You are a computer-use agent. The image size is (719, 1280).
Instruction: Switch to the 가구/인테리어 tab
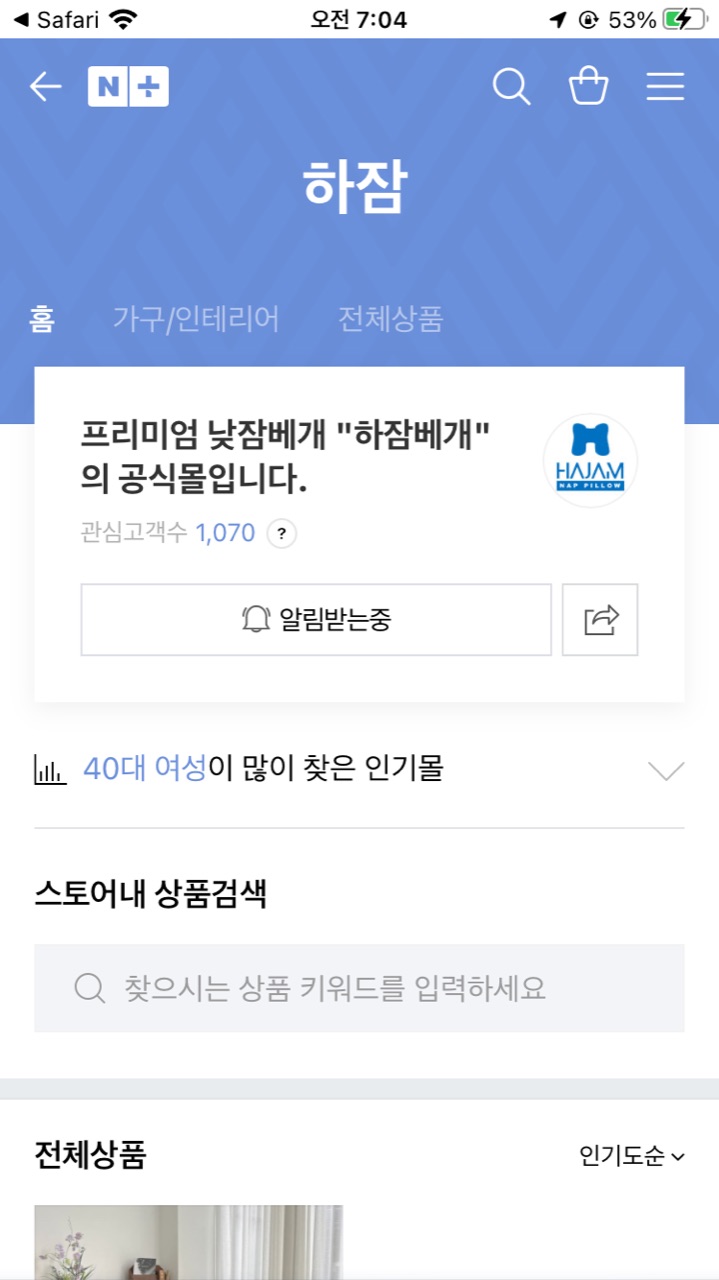pyautogui.click(x=196, y=320)
